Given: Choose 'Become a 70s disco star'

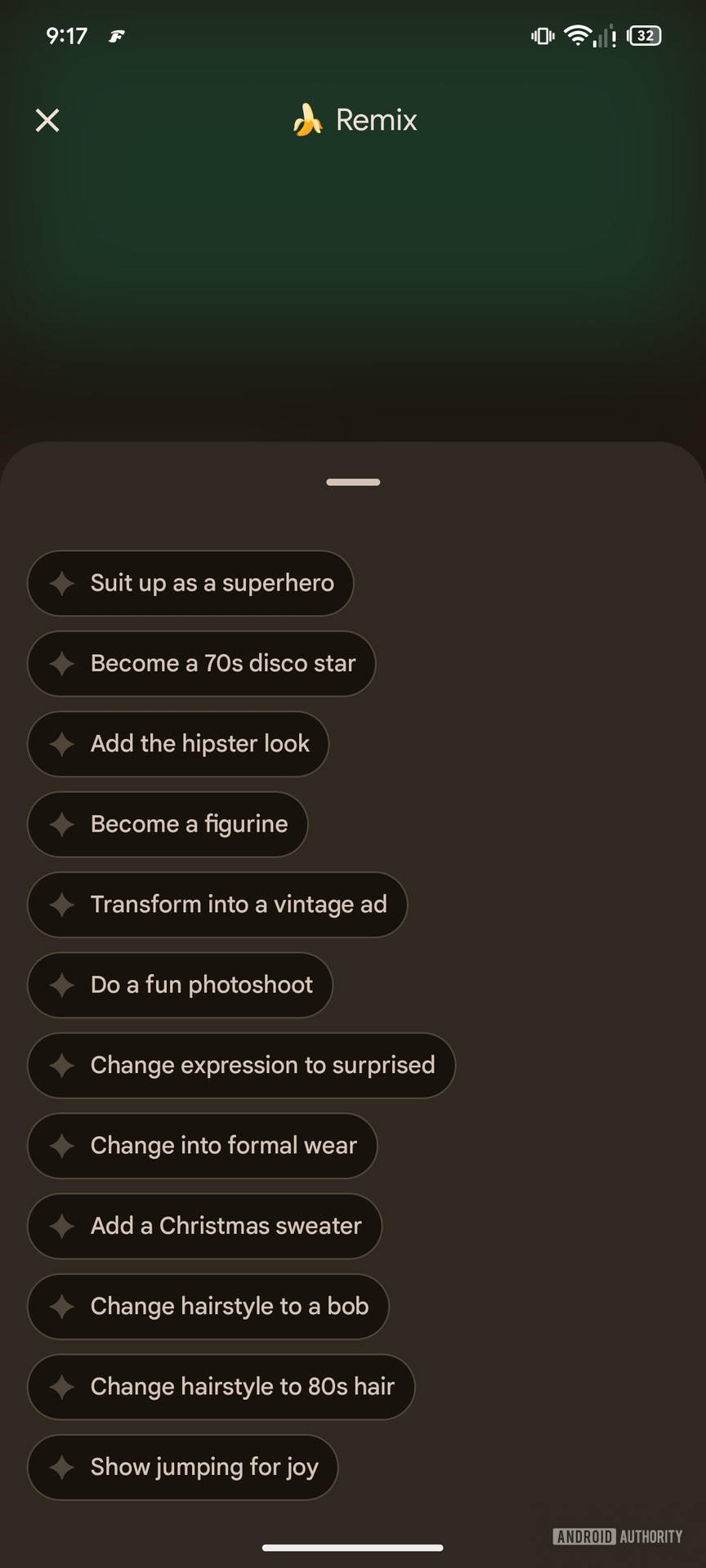Looking at the screenshot, I should (x=201, y=664).
